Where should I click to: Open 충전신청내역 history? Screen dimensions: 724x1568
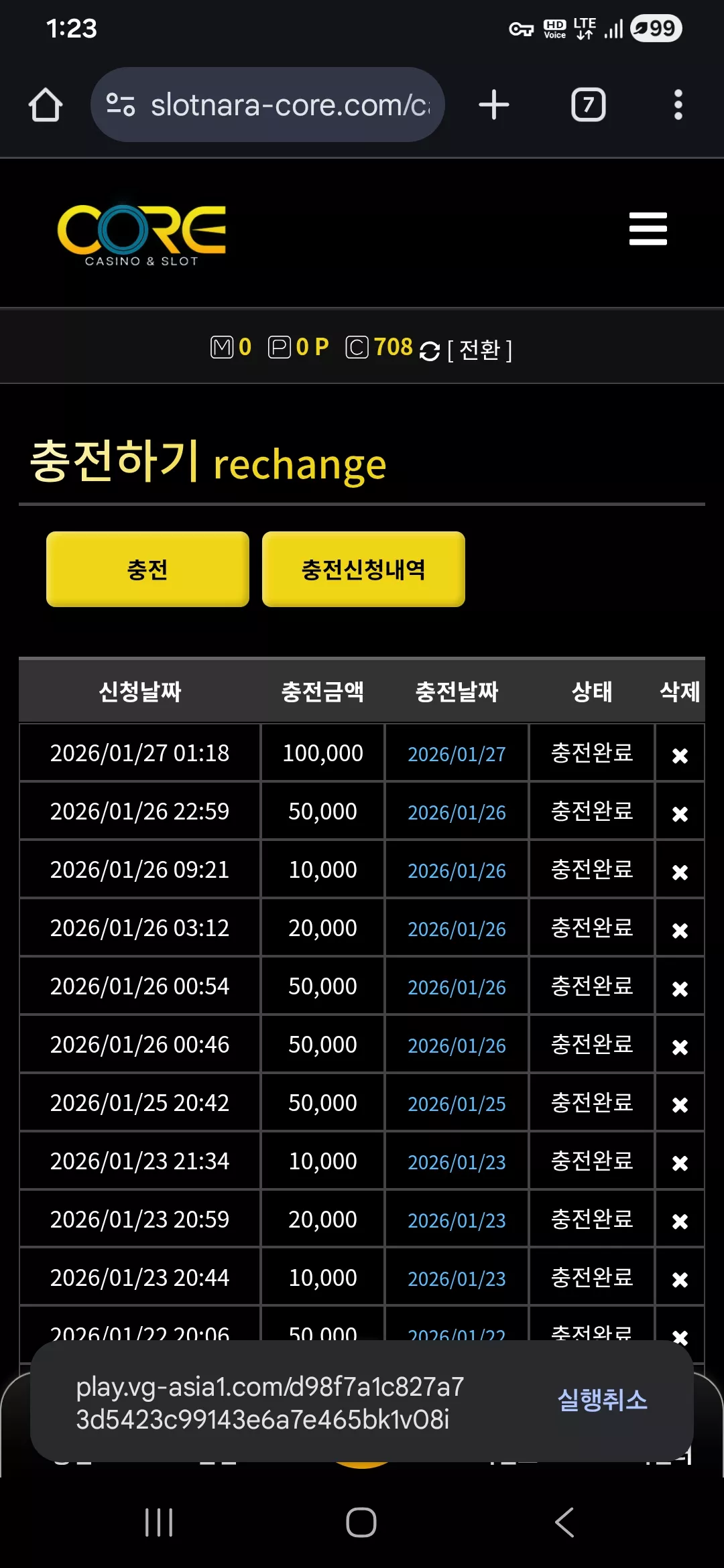click(363, 570)
